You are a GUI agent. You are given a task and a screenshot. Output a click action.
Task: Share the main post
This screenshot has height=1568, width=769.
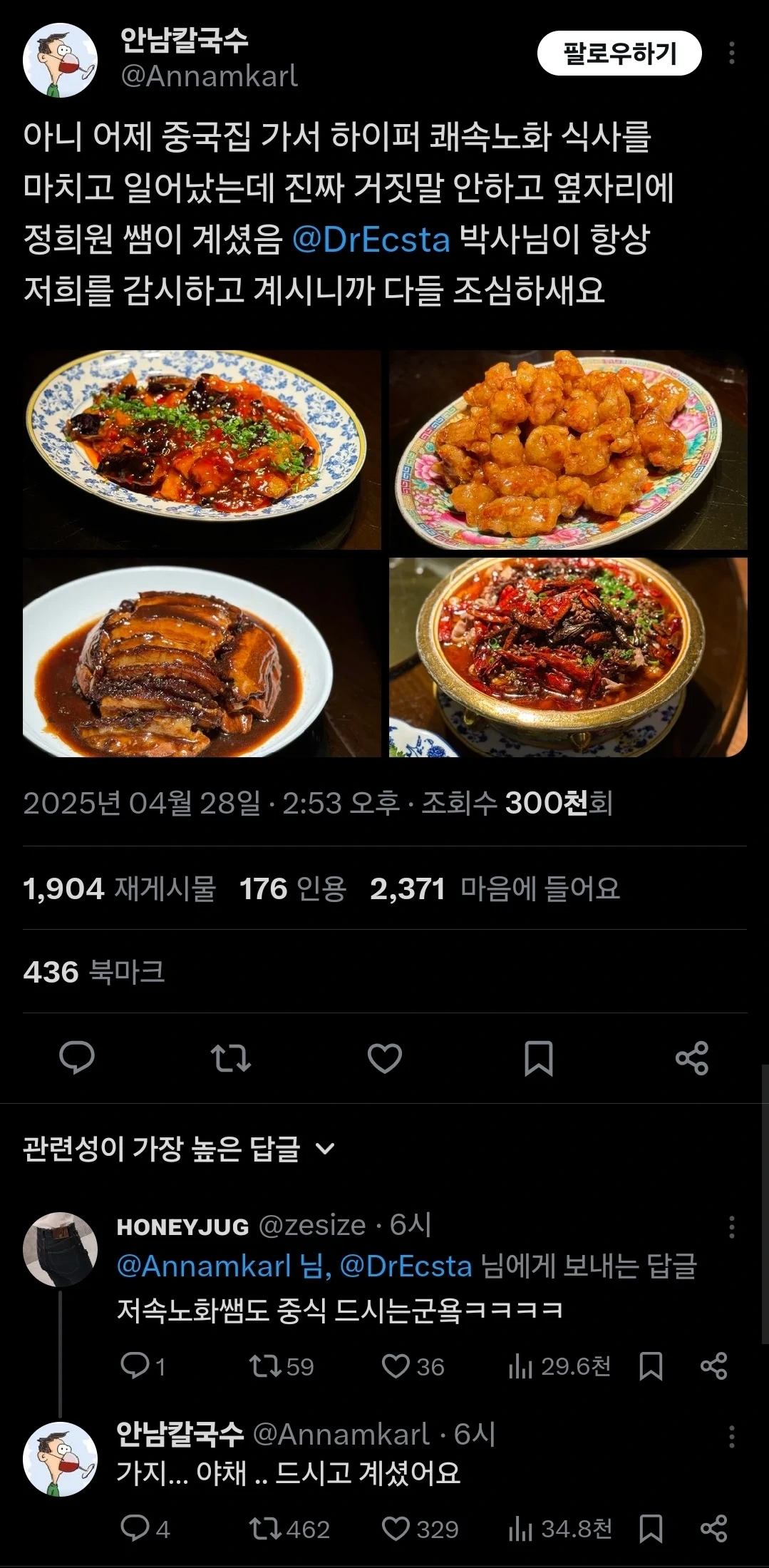[692, 1058]
